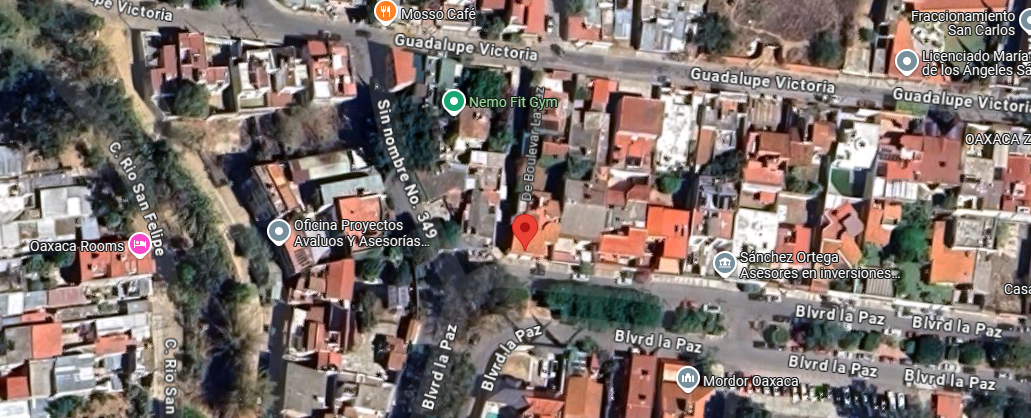Select the Nemo Fit Gym marker
The image size is (1031, 418).
point(454,103)
